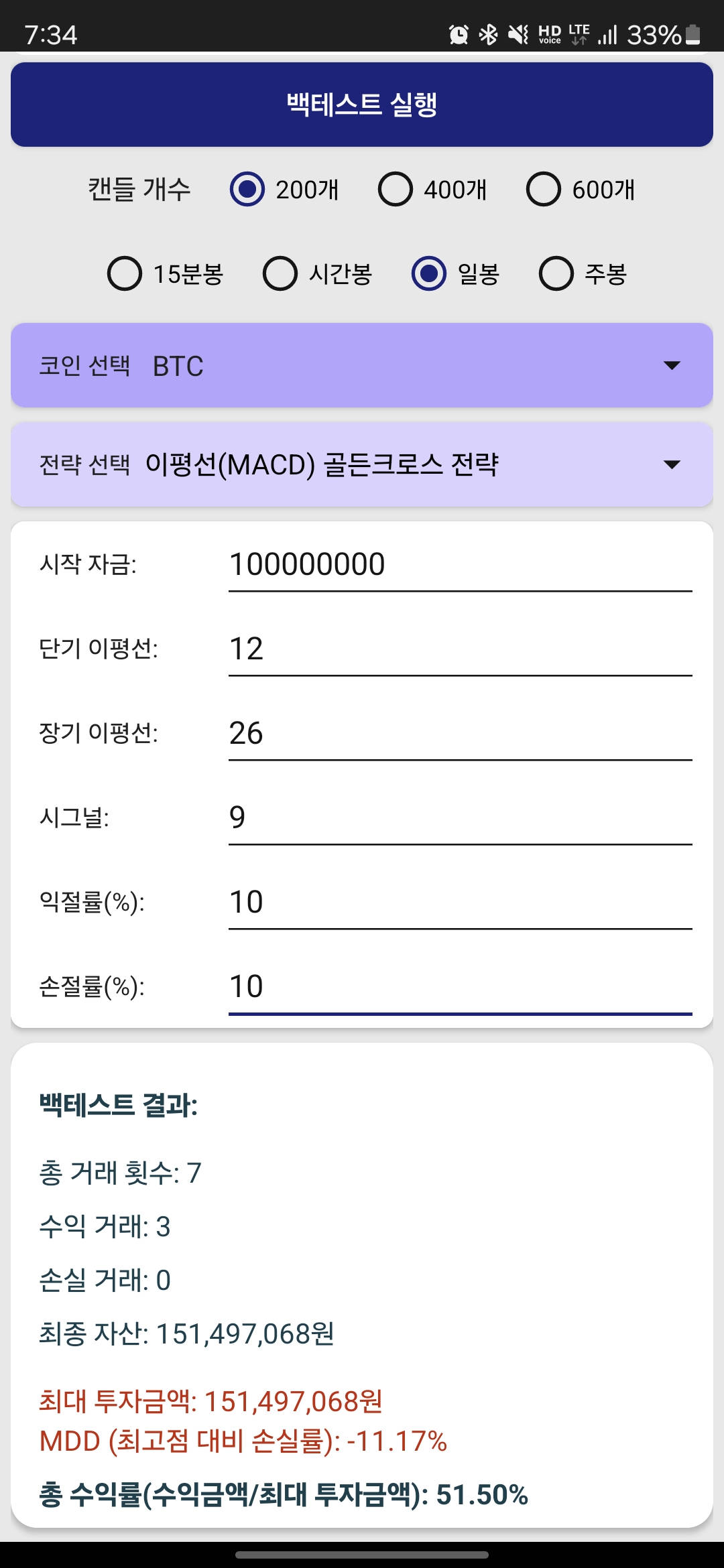This screenshot has height=1568, width=724.
Task: Pick the 주봉 timeframe
Action: click(x=556, y=273)
